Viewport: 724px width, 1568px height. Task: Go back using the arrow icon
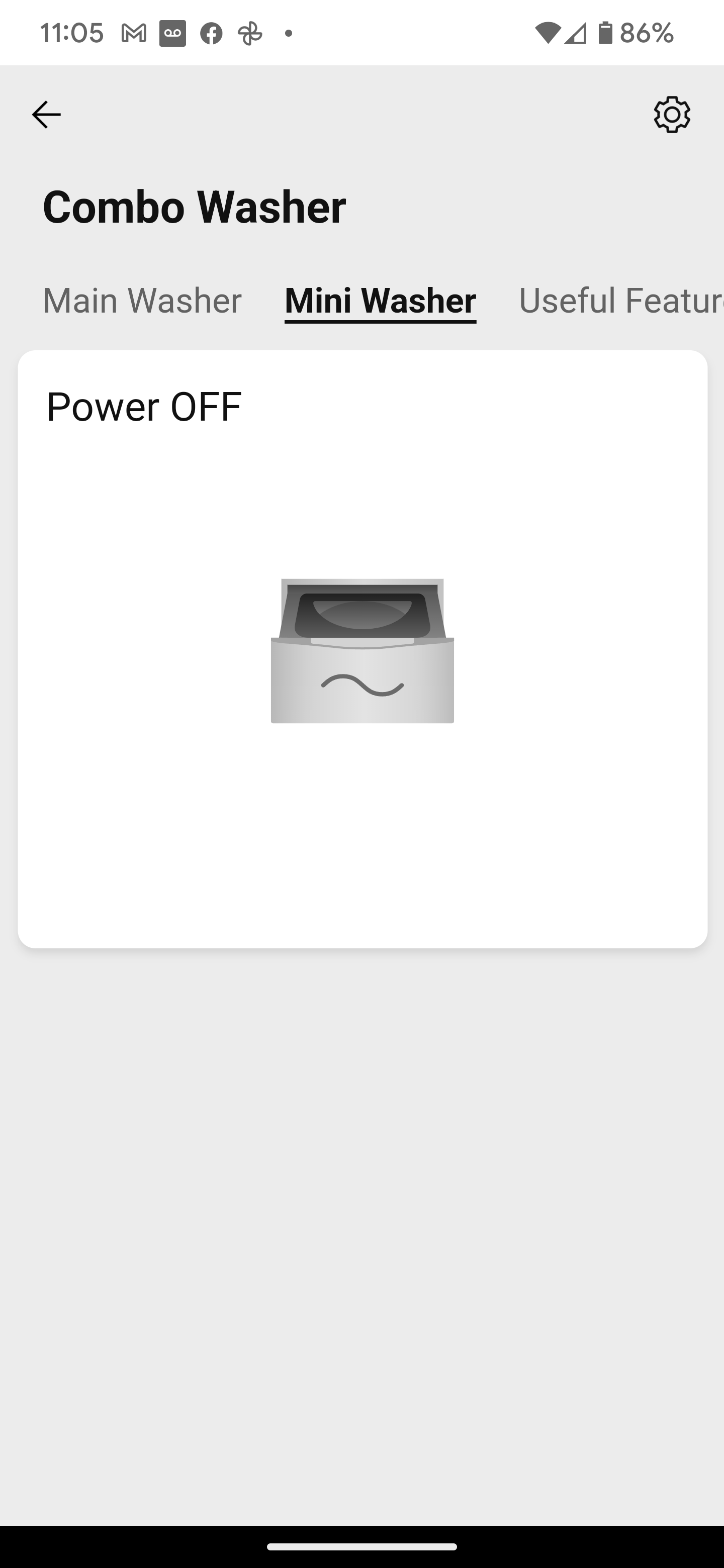click(46, 115)
